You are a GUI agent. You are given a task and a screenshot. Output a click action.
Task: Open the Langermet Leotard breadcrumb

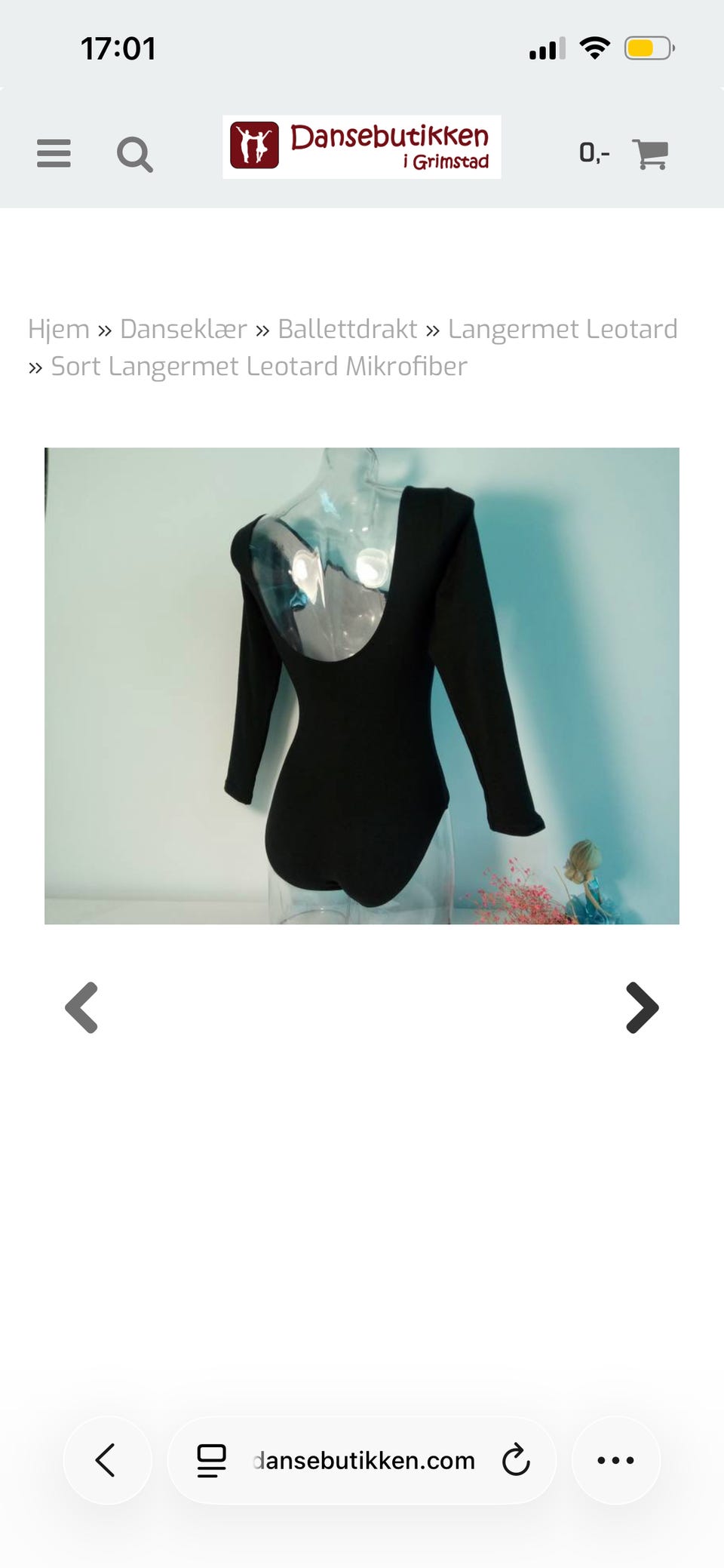coord(563,329)
